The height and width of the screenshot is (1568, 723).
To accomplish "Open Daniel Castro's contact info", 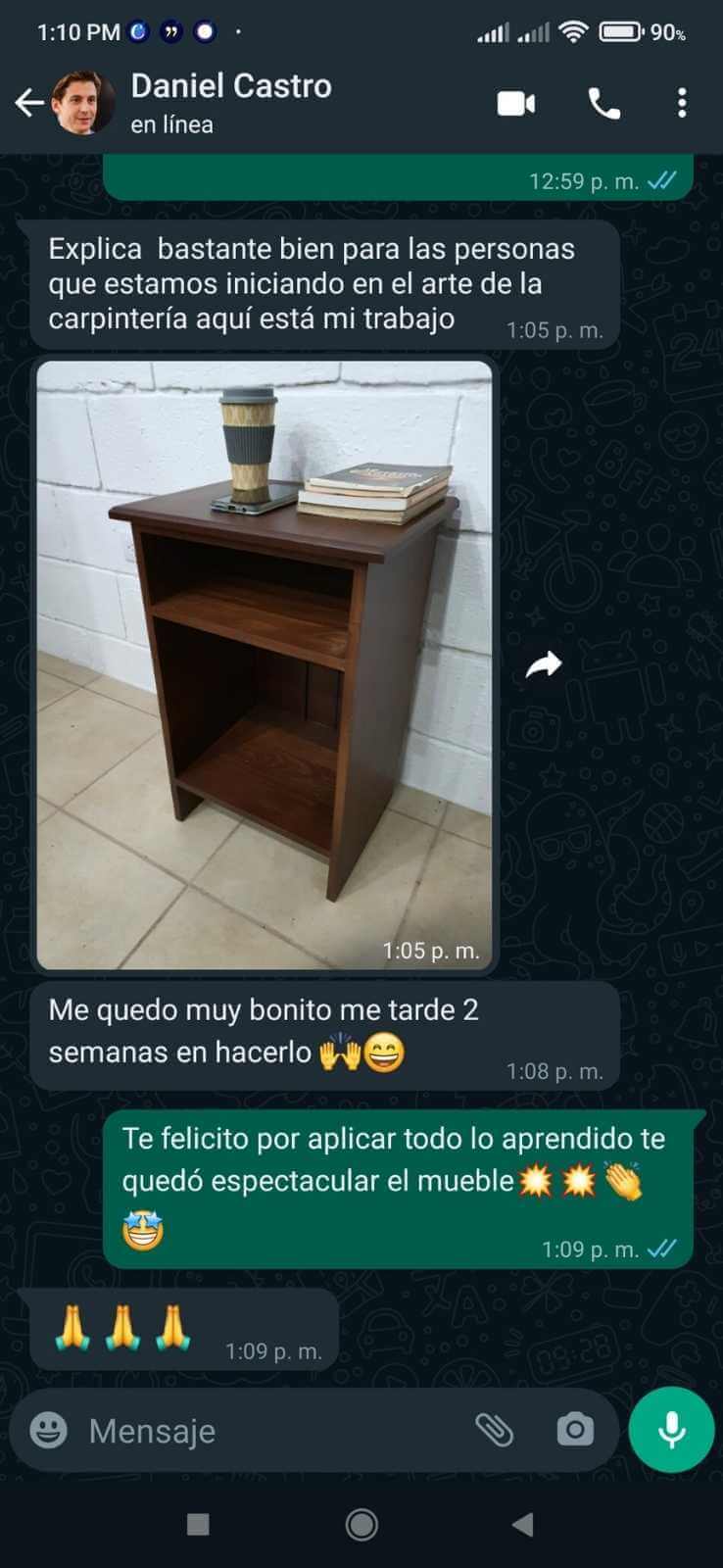I will pyautogui.click(x=231, y=101).
